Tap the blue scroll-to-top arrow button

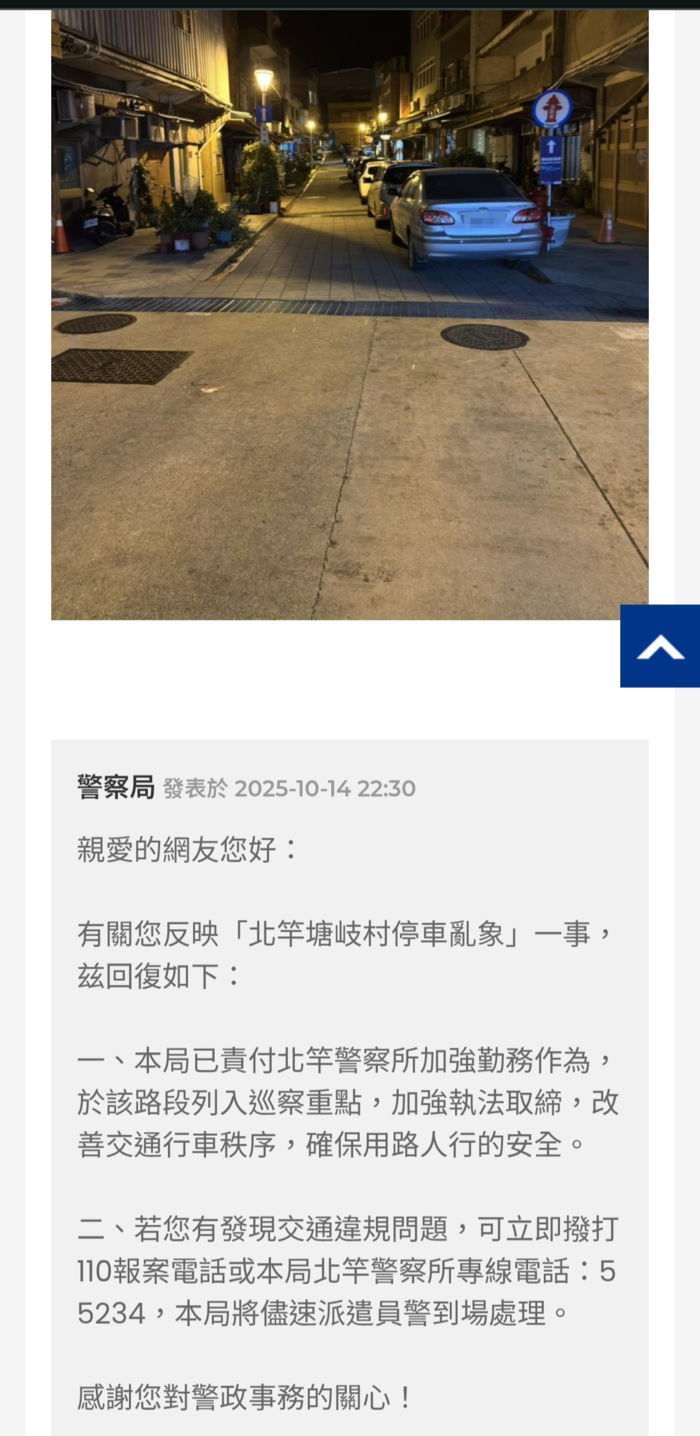pyautogui.click(x=660, y=646)
